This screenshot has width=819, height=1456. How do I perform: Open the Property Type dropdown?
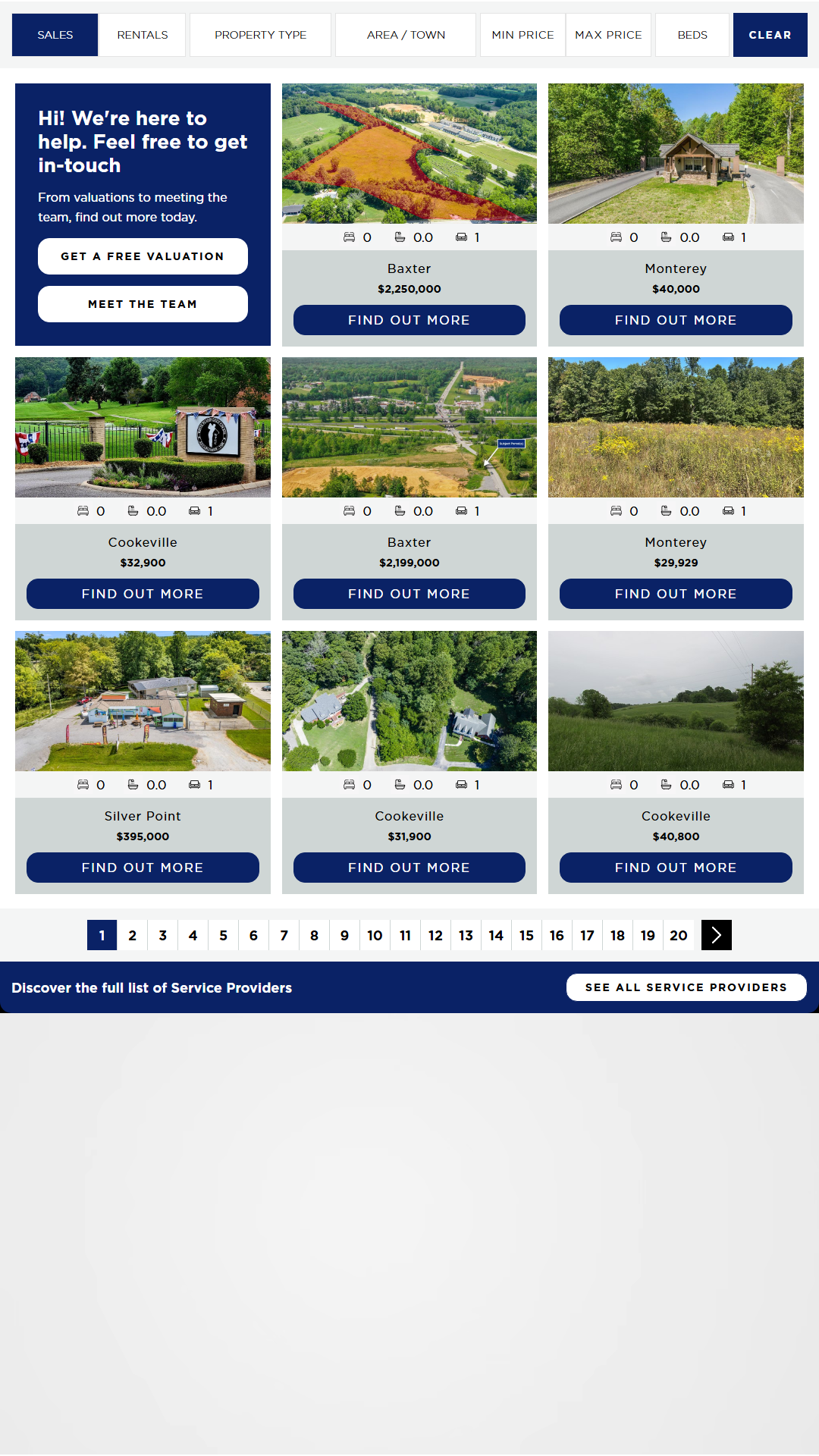(x=260, y=35)
